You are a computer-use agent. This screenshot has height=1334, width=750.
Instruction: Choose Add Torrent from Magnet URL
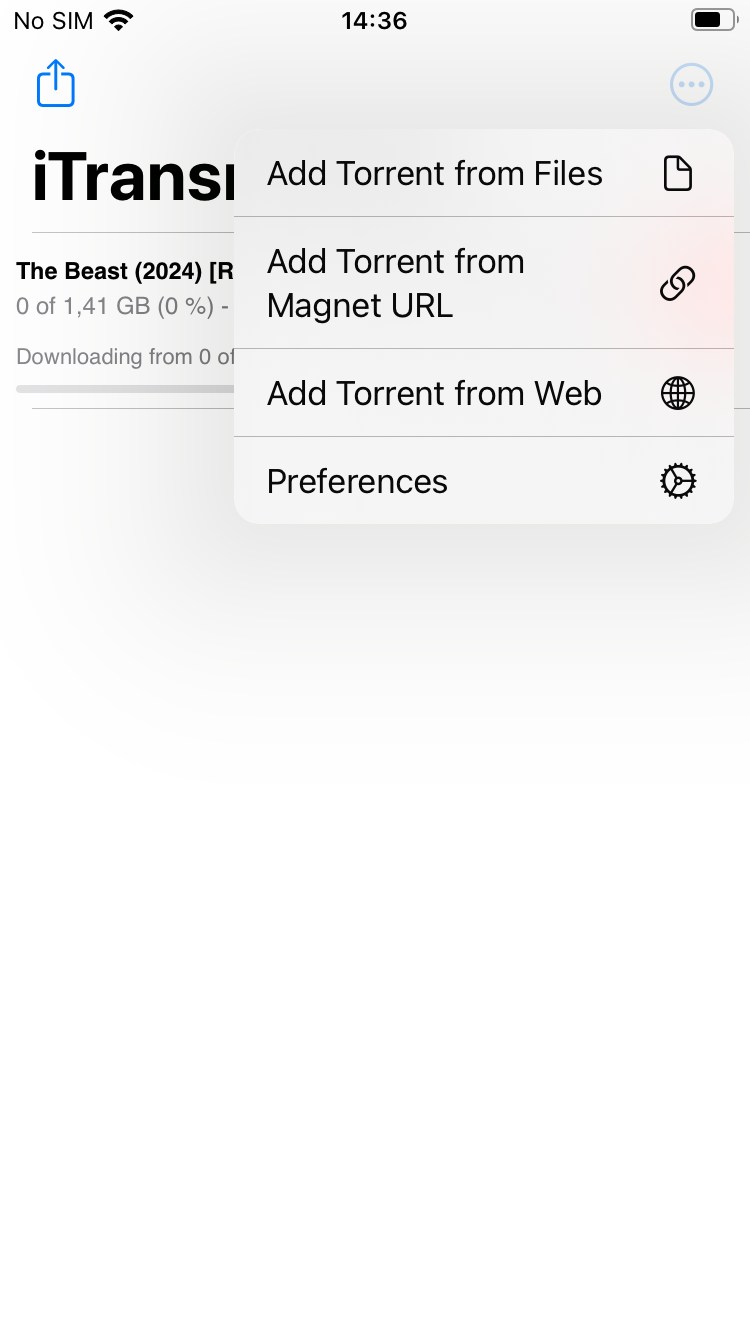[x=484, y=283]
